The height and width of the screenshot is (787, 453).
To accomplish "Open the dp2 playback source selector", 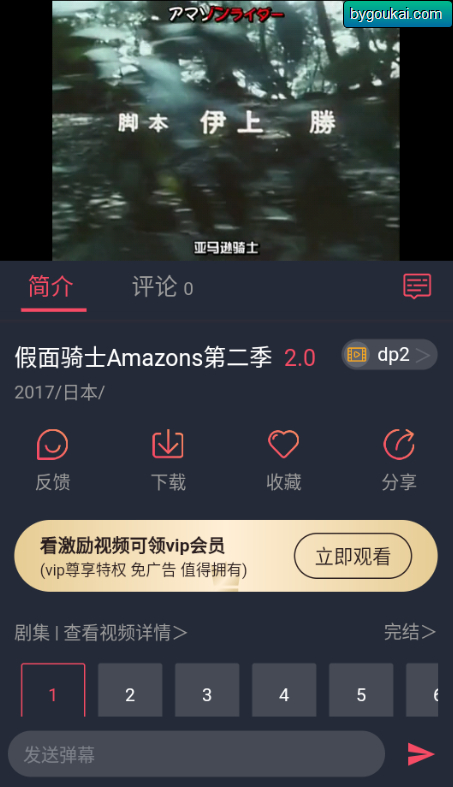I will coord(389,355).
